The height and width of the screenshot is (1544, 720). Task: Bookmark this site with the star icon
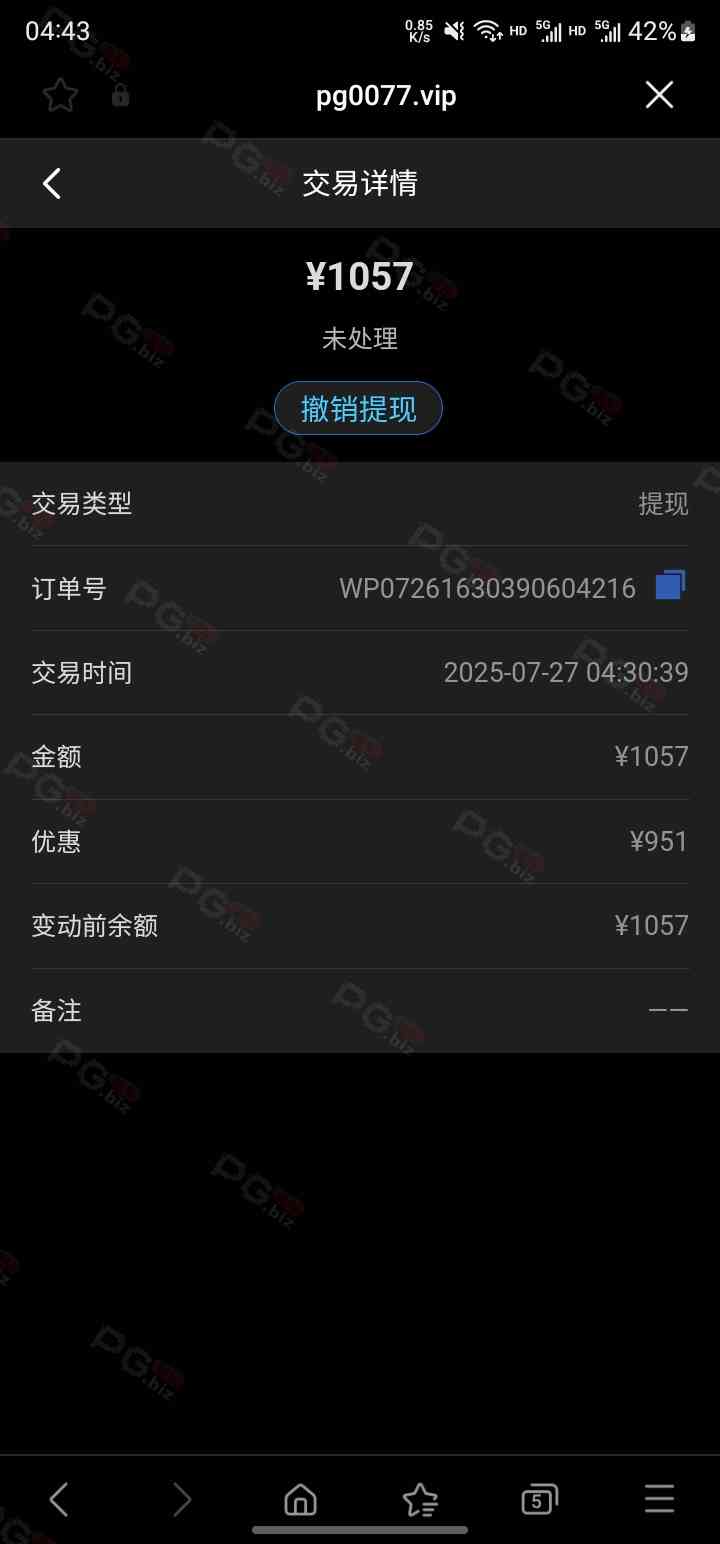coord(60,96)
